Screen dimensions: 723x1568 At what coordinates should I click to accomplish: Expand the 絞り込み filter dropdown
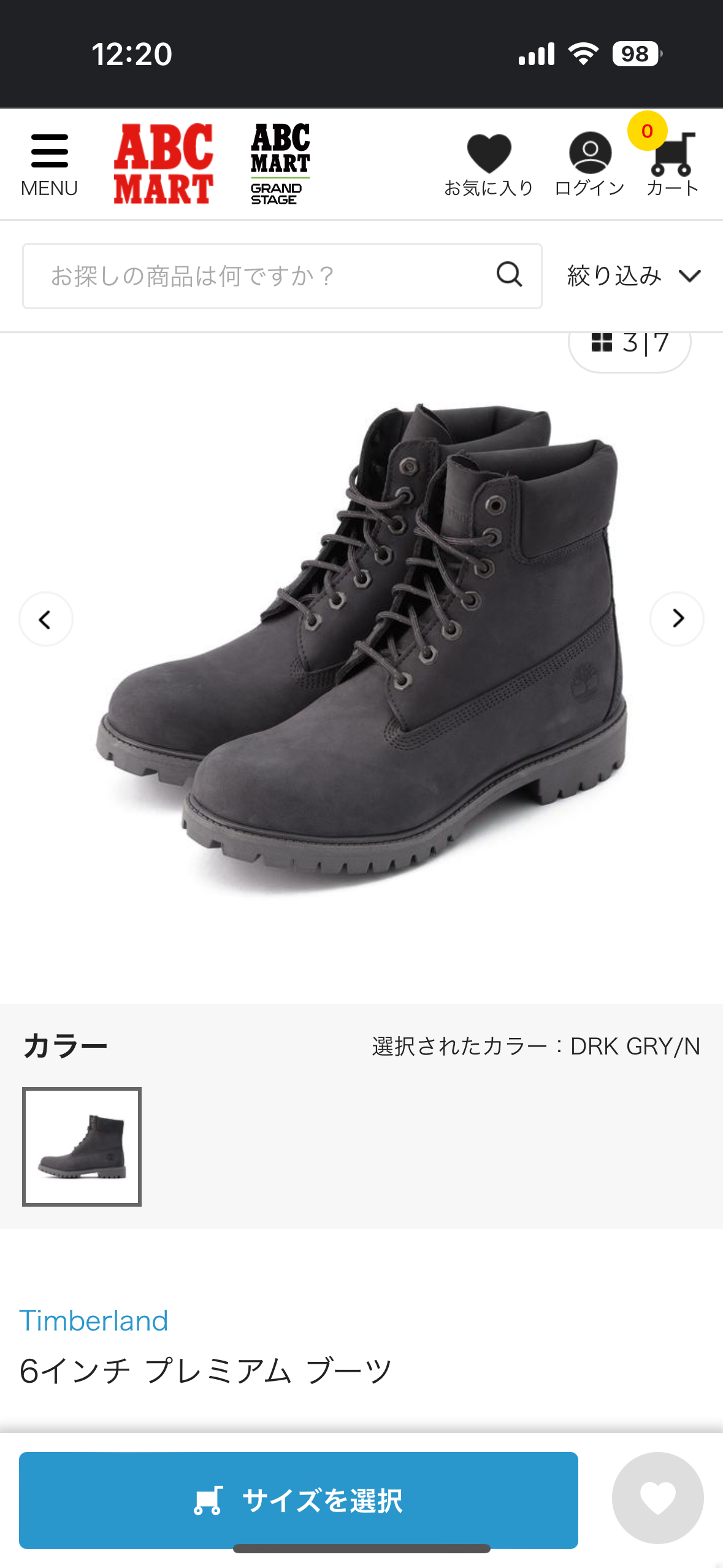[633, 276]
